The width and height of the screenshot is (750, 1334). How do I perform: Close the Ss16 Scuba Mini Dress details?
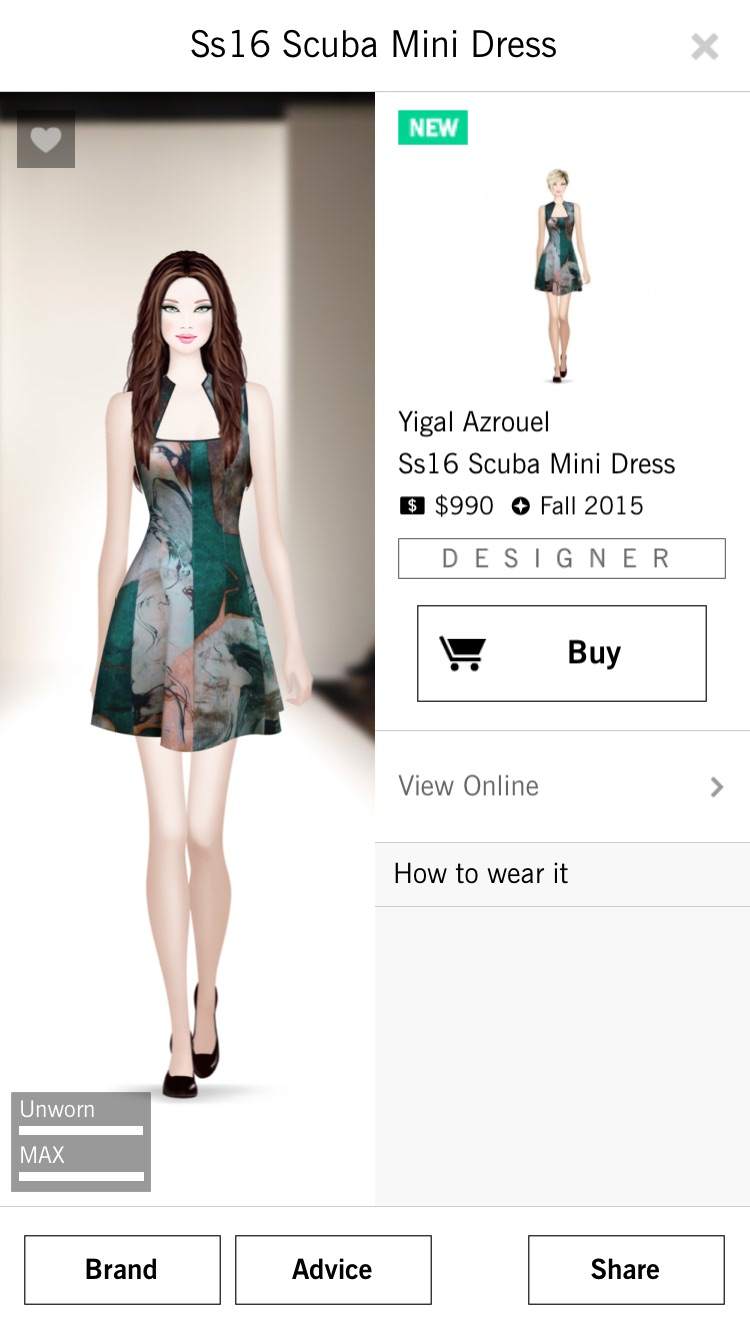tap(705, 46)
